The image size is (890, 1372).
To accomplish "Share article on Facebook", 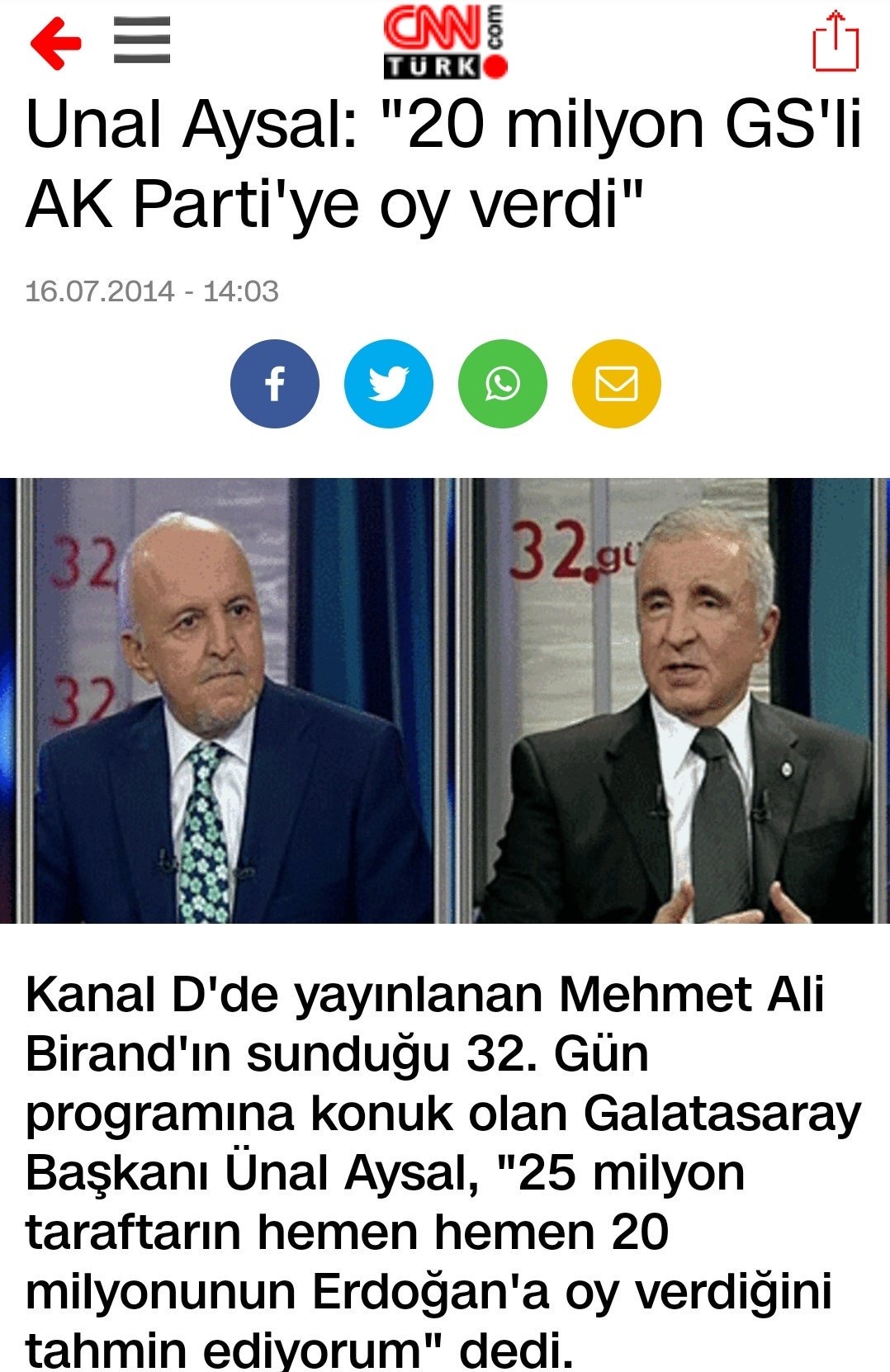I will (x=275, y=384).
